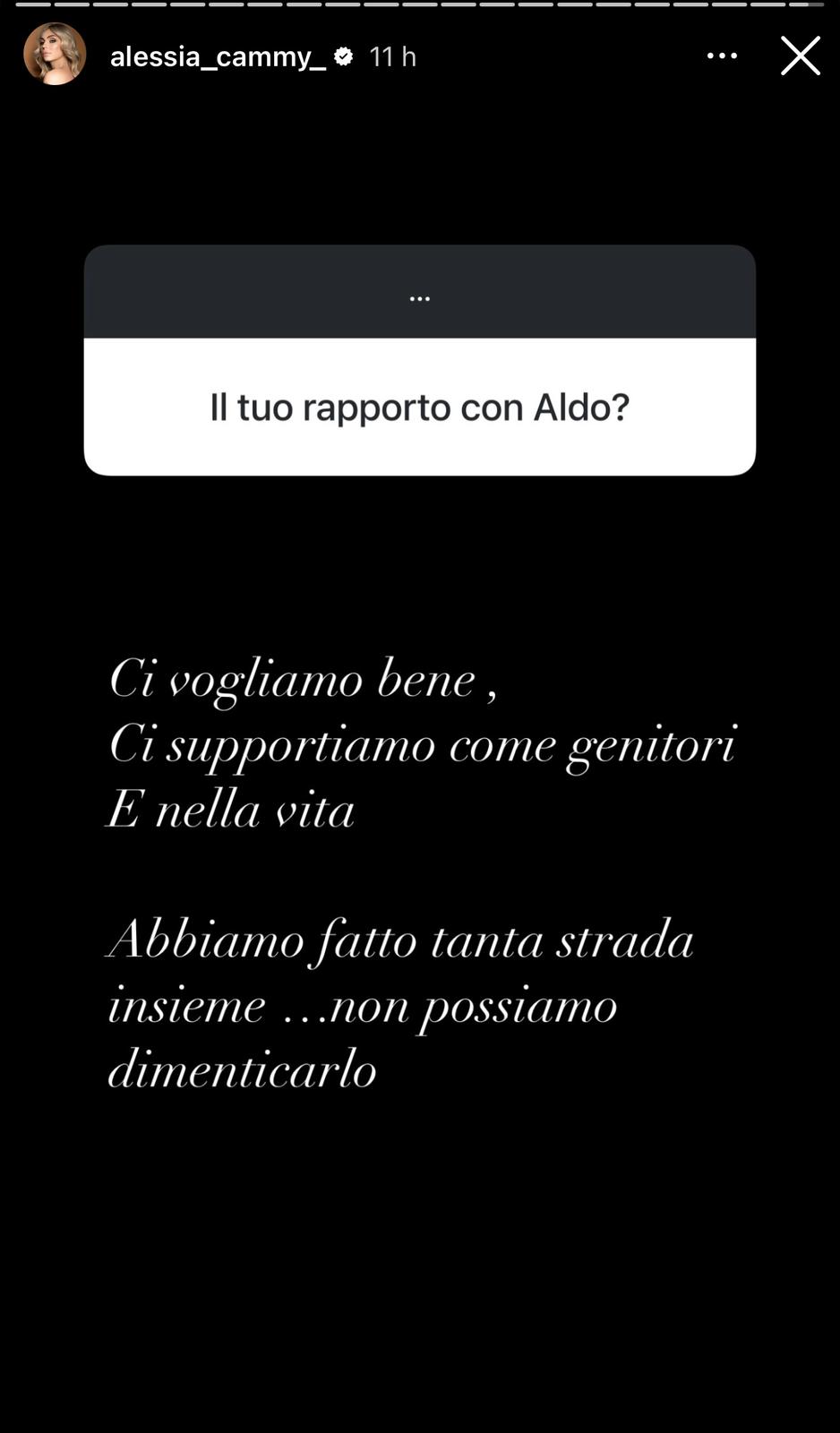Open alessia_cammy_ profile picture
Image resolution: width=840 pixels, height=1433 pixels.
pos(55,55)
